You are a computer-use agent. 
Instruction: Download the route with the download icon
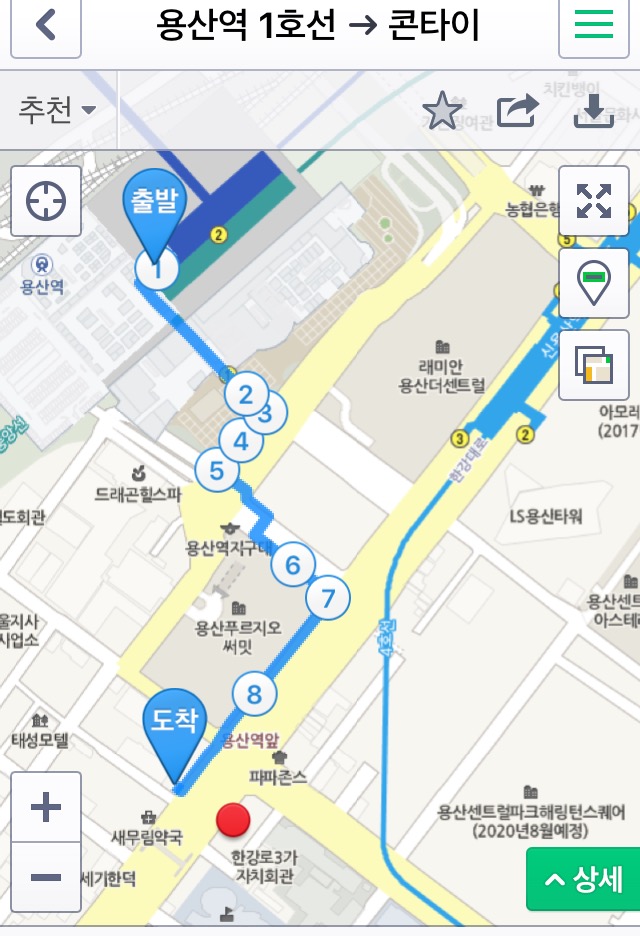(x=593, y=111)
